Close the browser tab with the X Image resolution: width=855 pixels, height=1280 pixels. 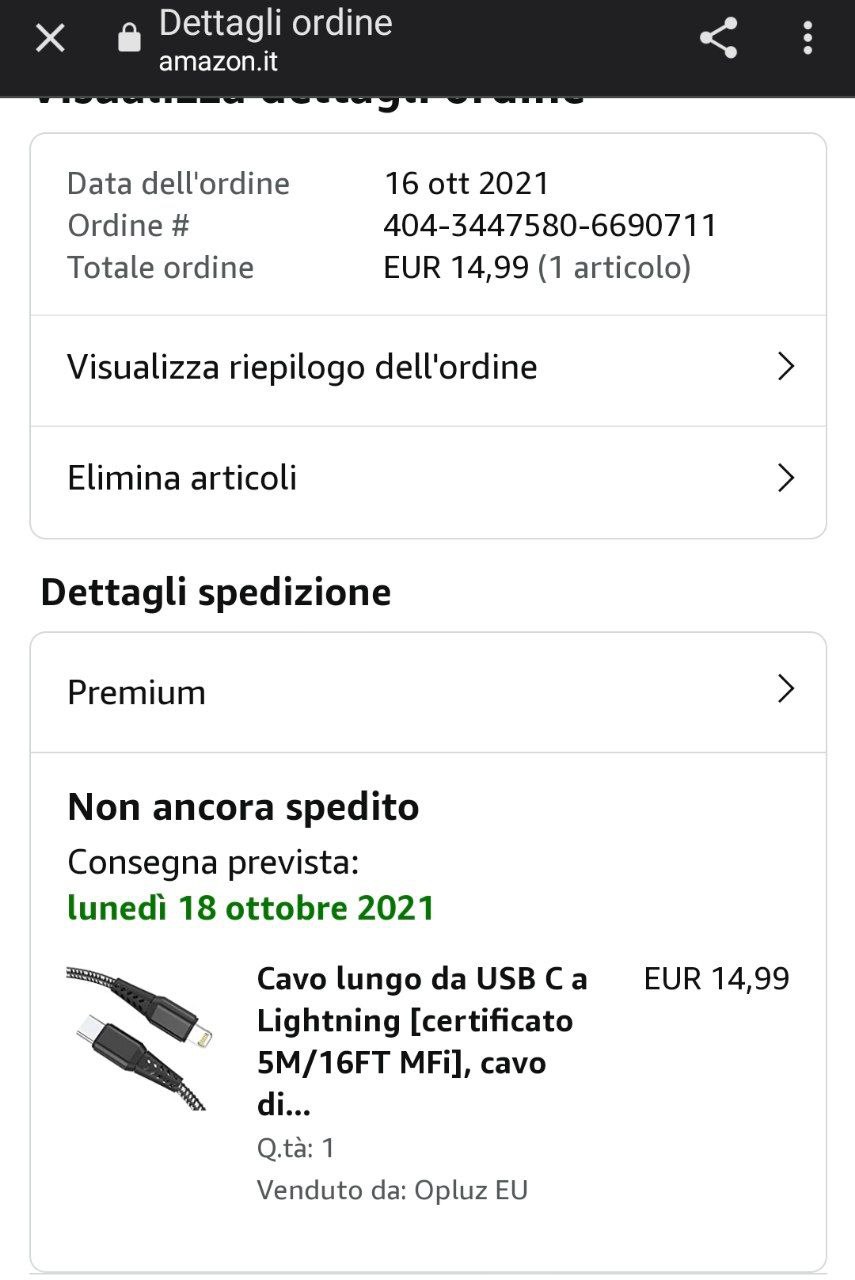pyautogui.click(x=50, y=39)
